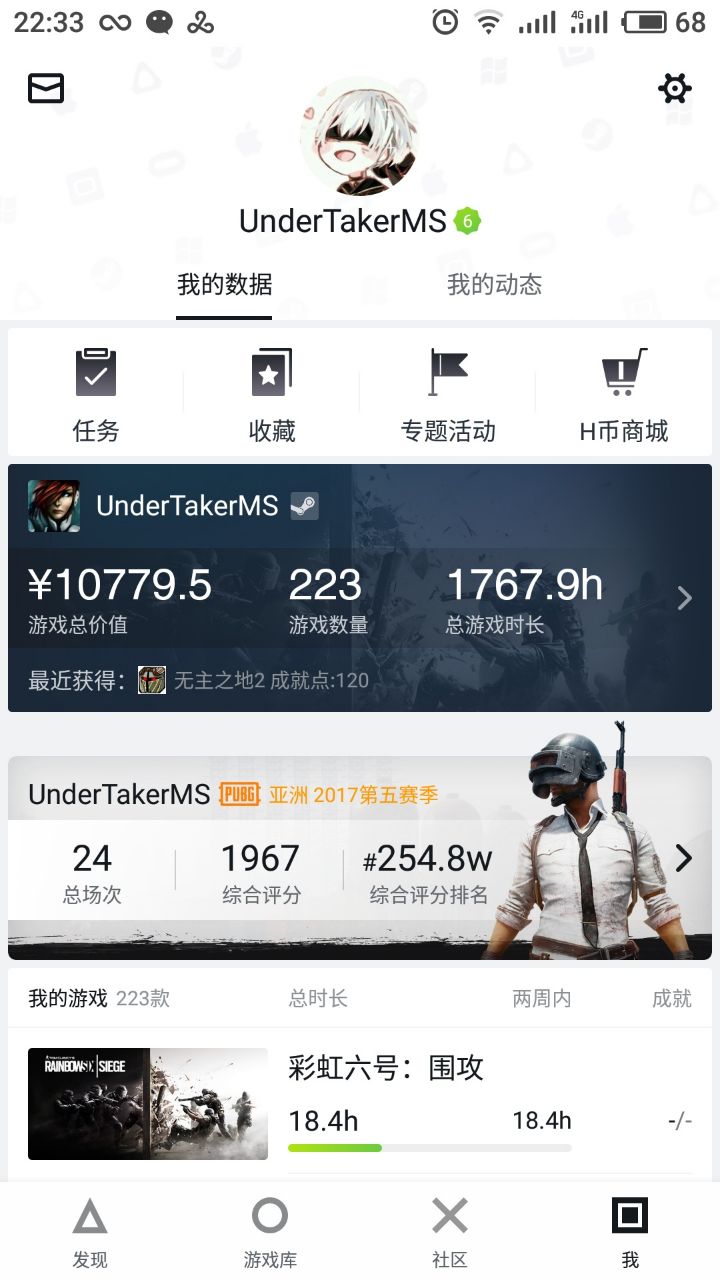Screen dimensions: 720x1280
Task: Go to the 游戏库 tab
Action: (270, 1232)
